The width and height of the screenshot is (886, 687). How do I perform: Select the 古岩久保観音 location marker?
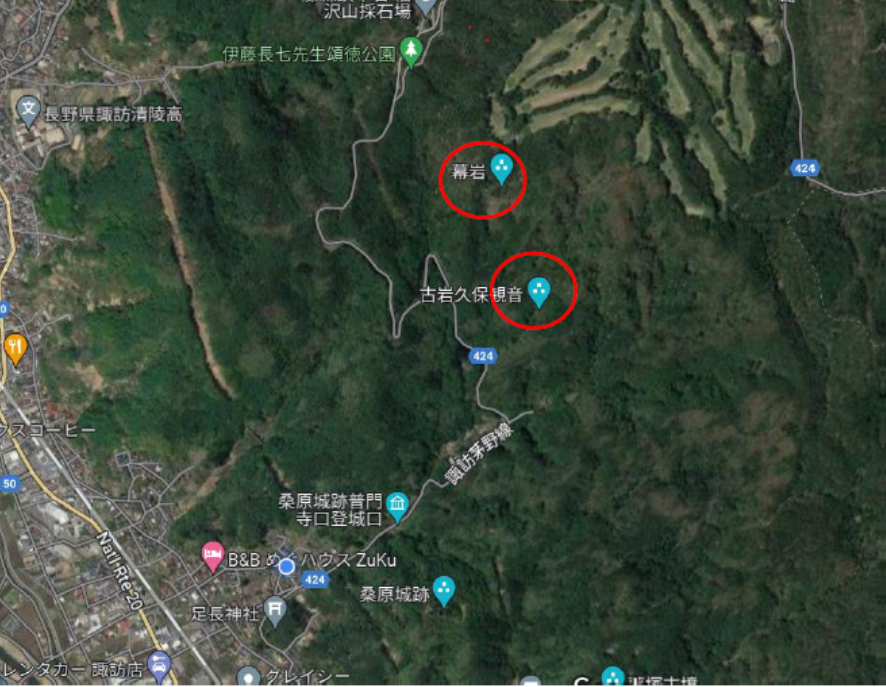pyautogui.click(x=539, y=292)
